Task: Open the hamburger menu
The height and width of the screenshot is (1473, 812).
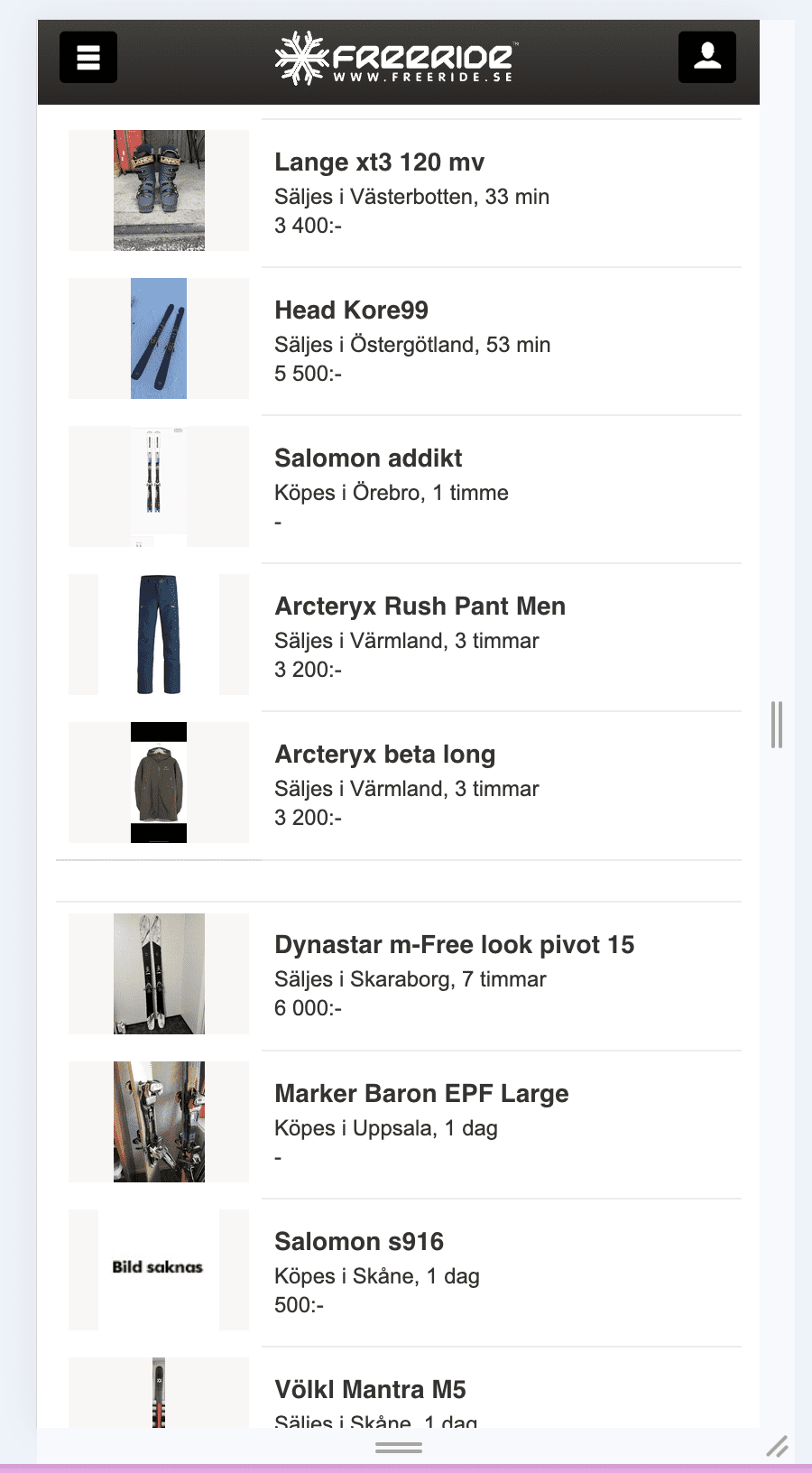Action: (88, 58)
